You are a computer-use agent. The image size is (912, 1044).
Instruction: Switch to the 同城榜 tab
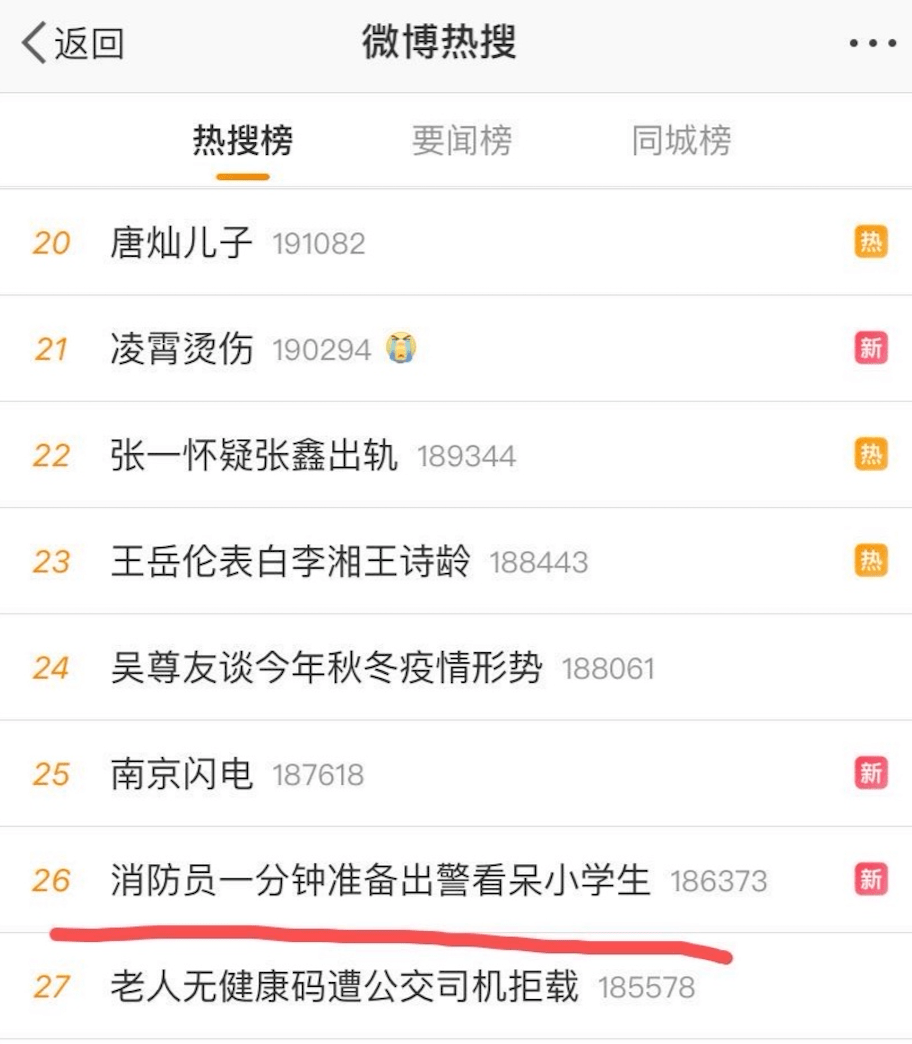click(681, 141)
